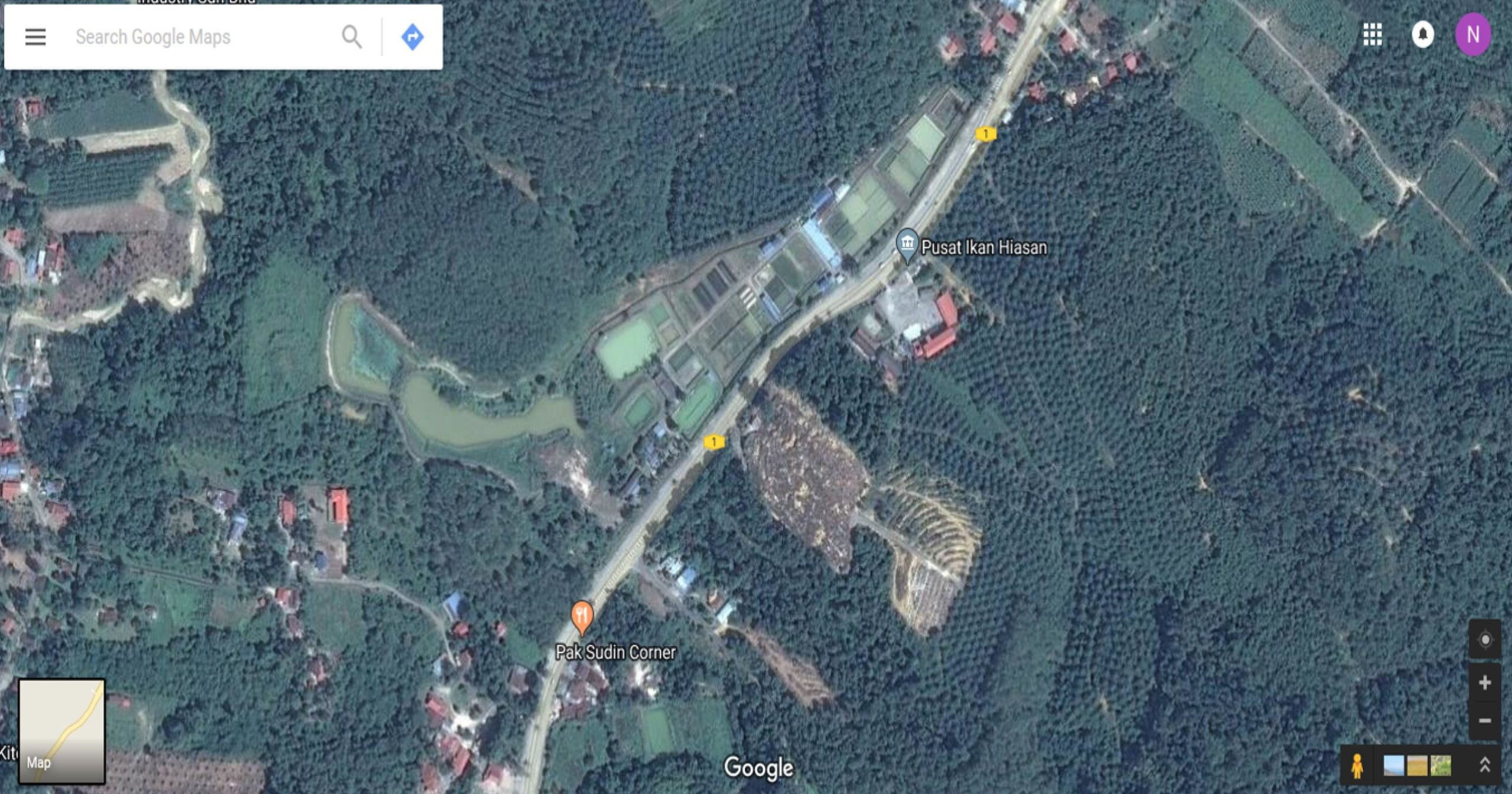The height and width of the screenshot is (794, 1512).
Task: Show my current location
Action: [x=1485, y=640]
